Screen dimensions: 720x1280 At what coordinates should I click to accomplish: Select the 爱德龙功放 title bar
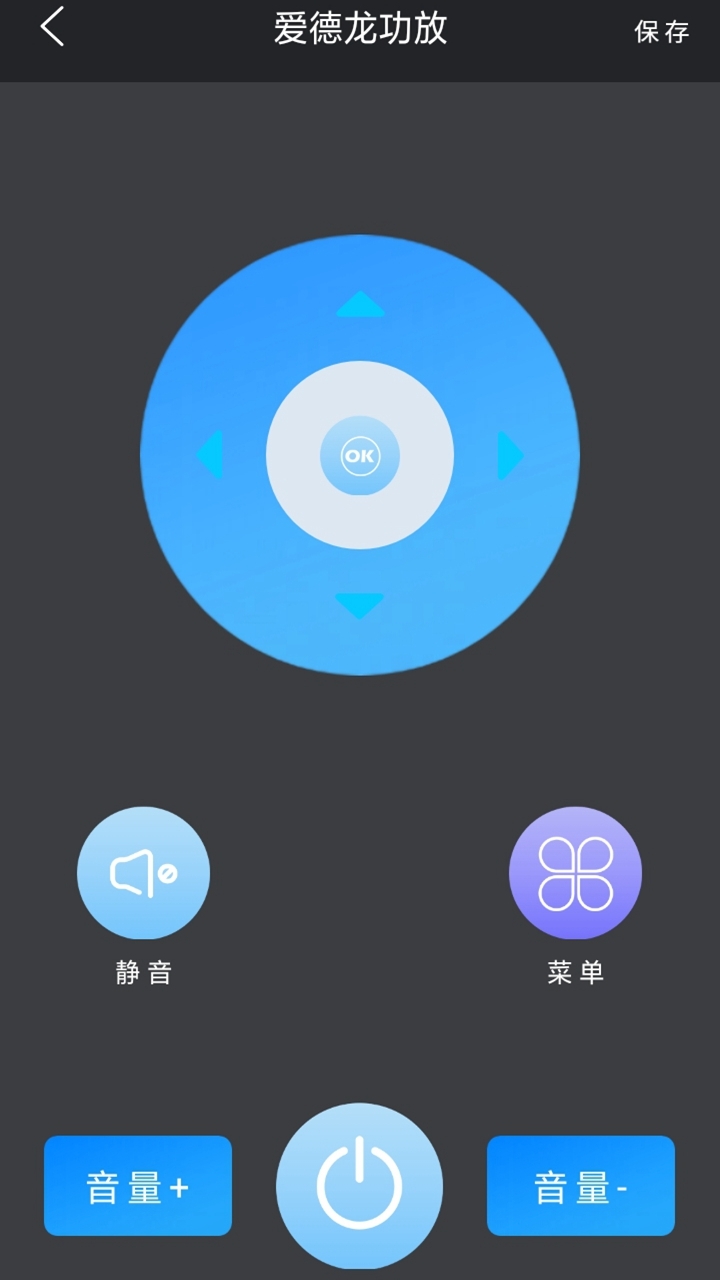pyautogui.click(x=360, y=29)
